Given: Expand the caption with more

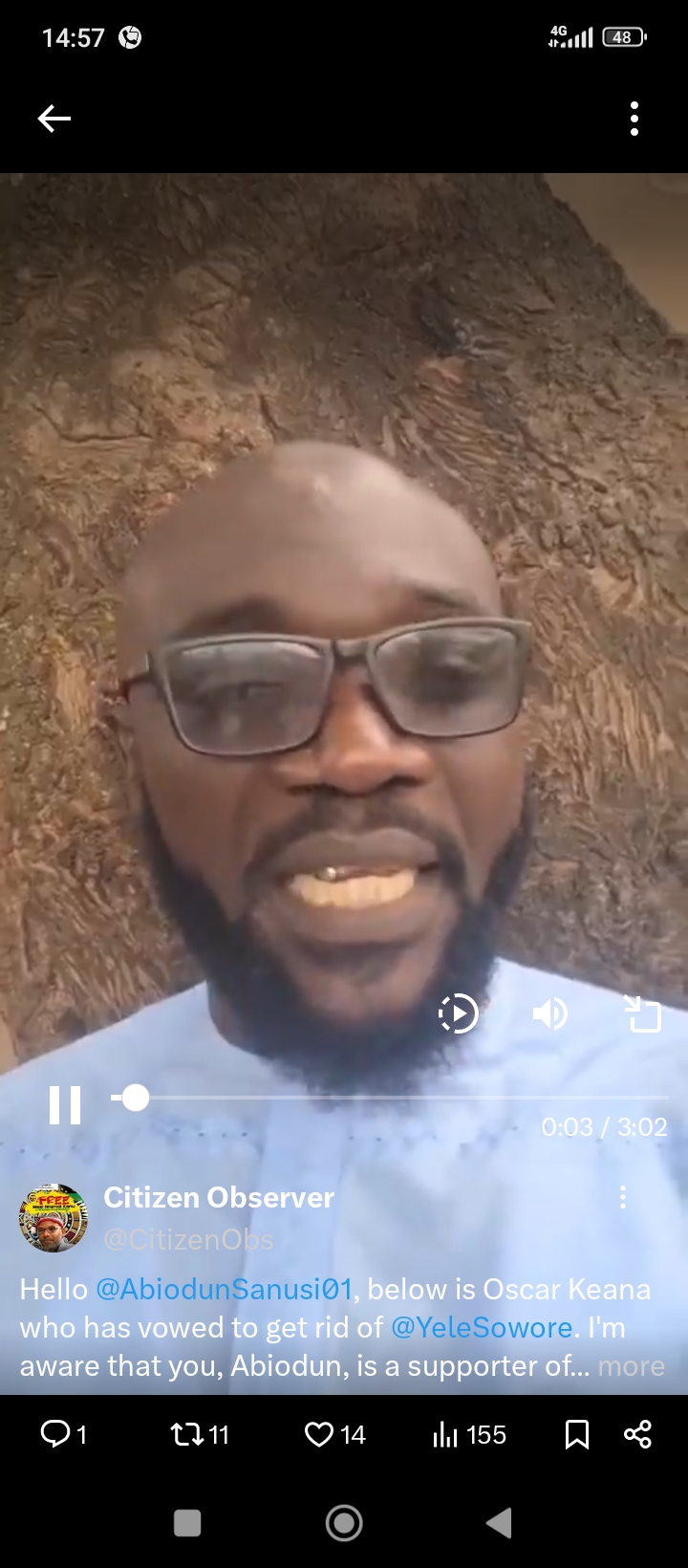Looking at the screenshot, I should pyautogui.click(x=631, y=1366).
